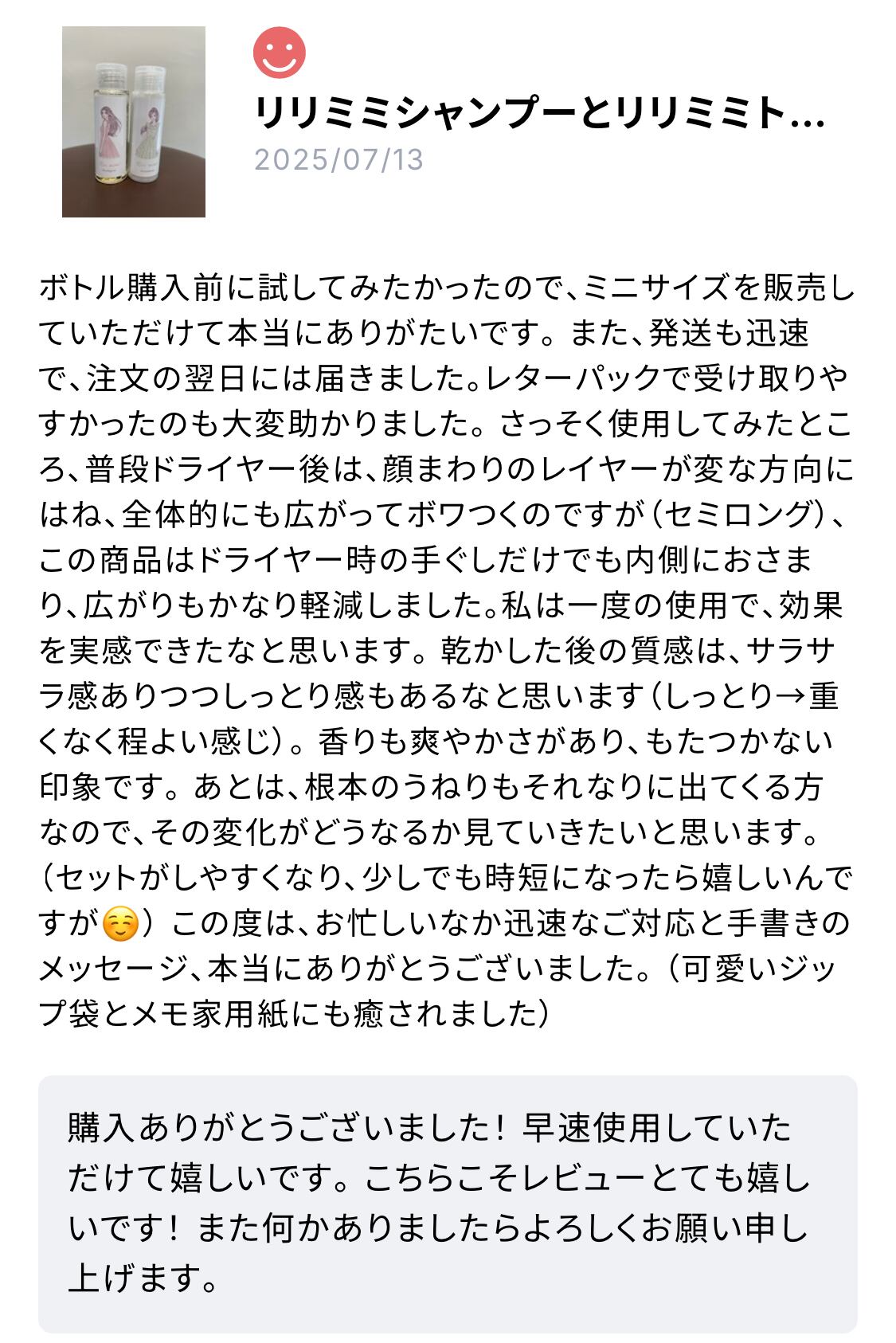Open the リリミミ shampoo bottles product thumbnail
Image resolution: width=896 pixels, height=1343 pixels.
click(134, 122)
